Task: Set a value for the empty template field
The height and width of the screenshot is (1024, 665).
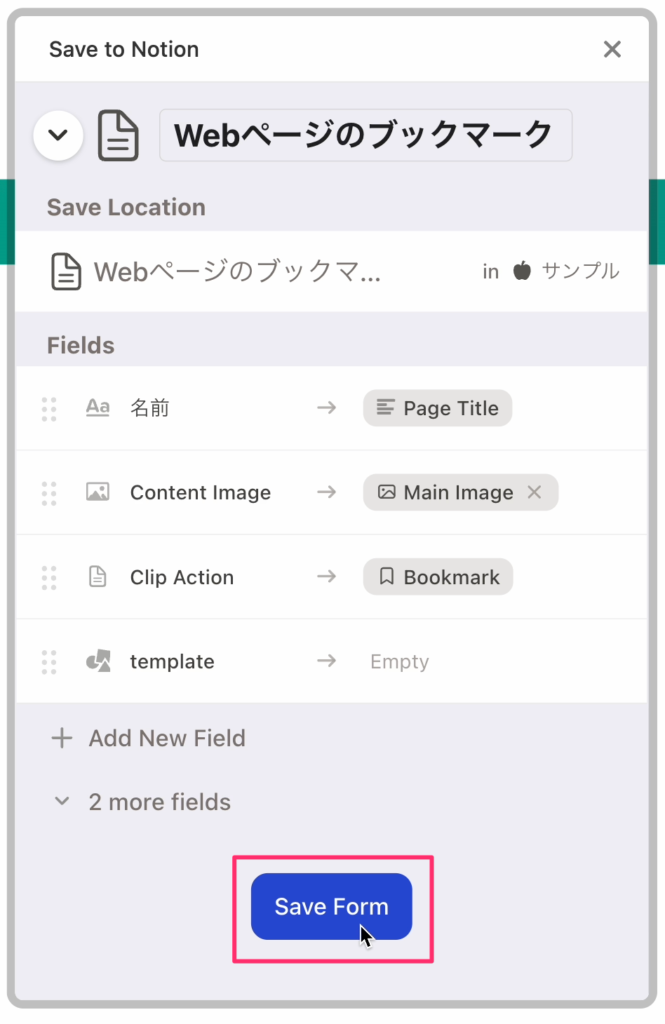Action: tap(399, 662)
